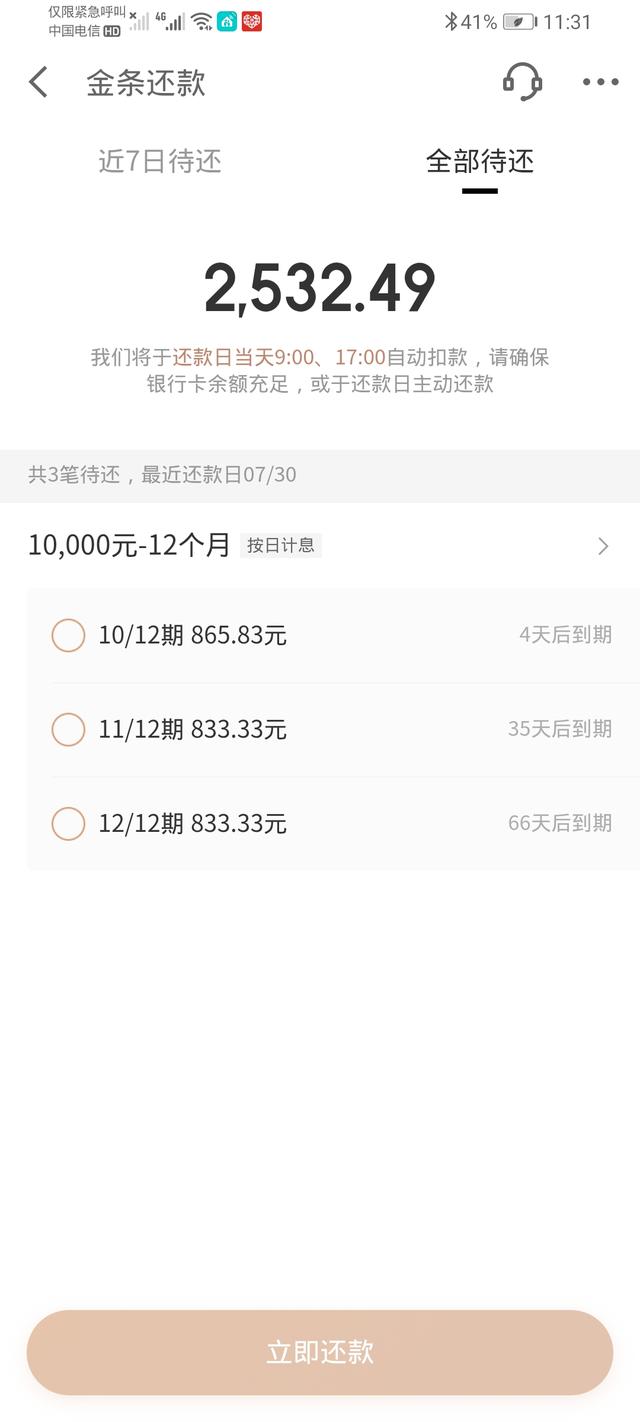Image resolution: width=640 pixels, height=1422 pixels.
Task: Switch to 近7日待还 tab
Action: tap(160, 161)
